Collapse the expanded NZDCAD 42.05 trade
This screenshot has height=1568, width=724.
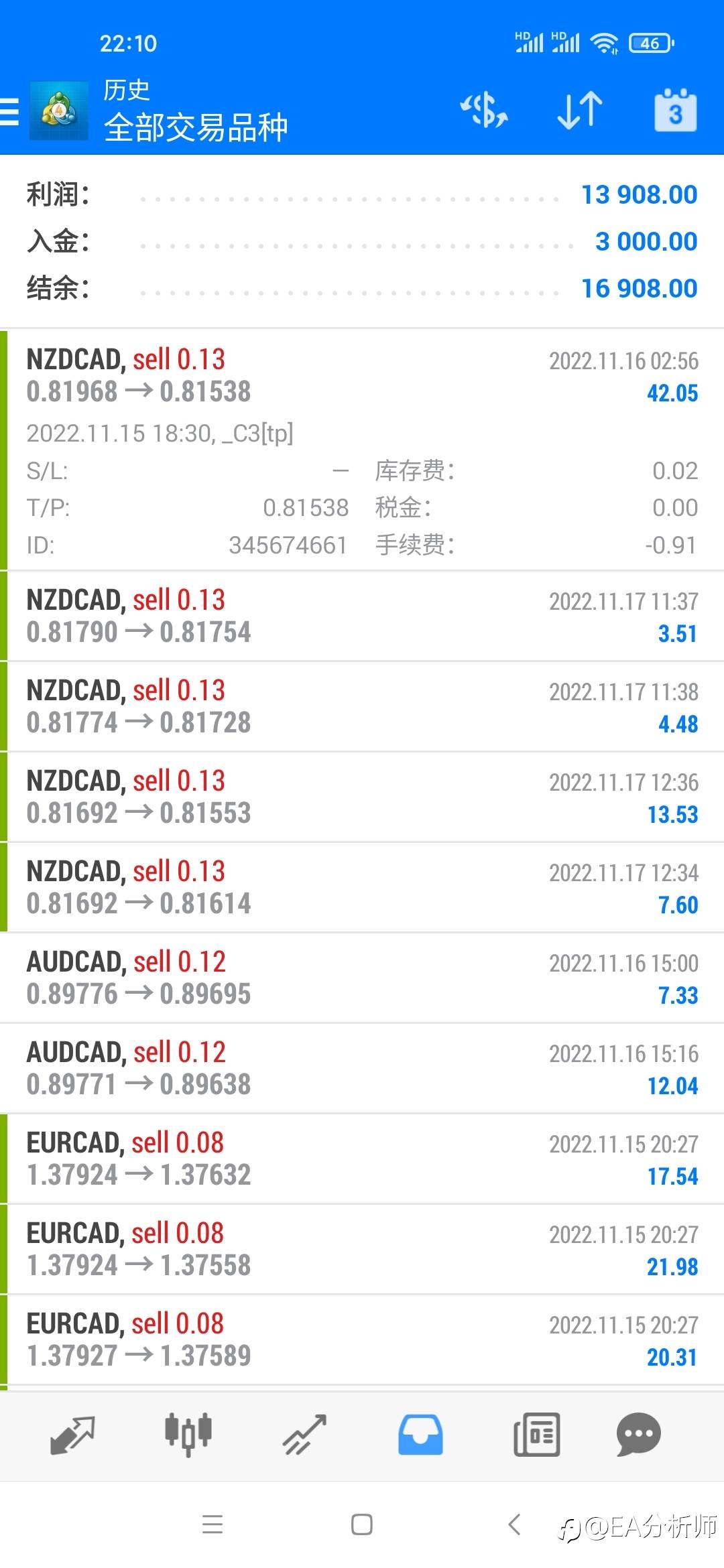(x=362, y=450)
